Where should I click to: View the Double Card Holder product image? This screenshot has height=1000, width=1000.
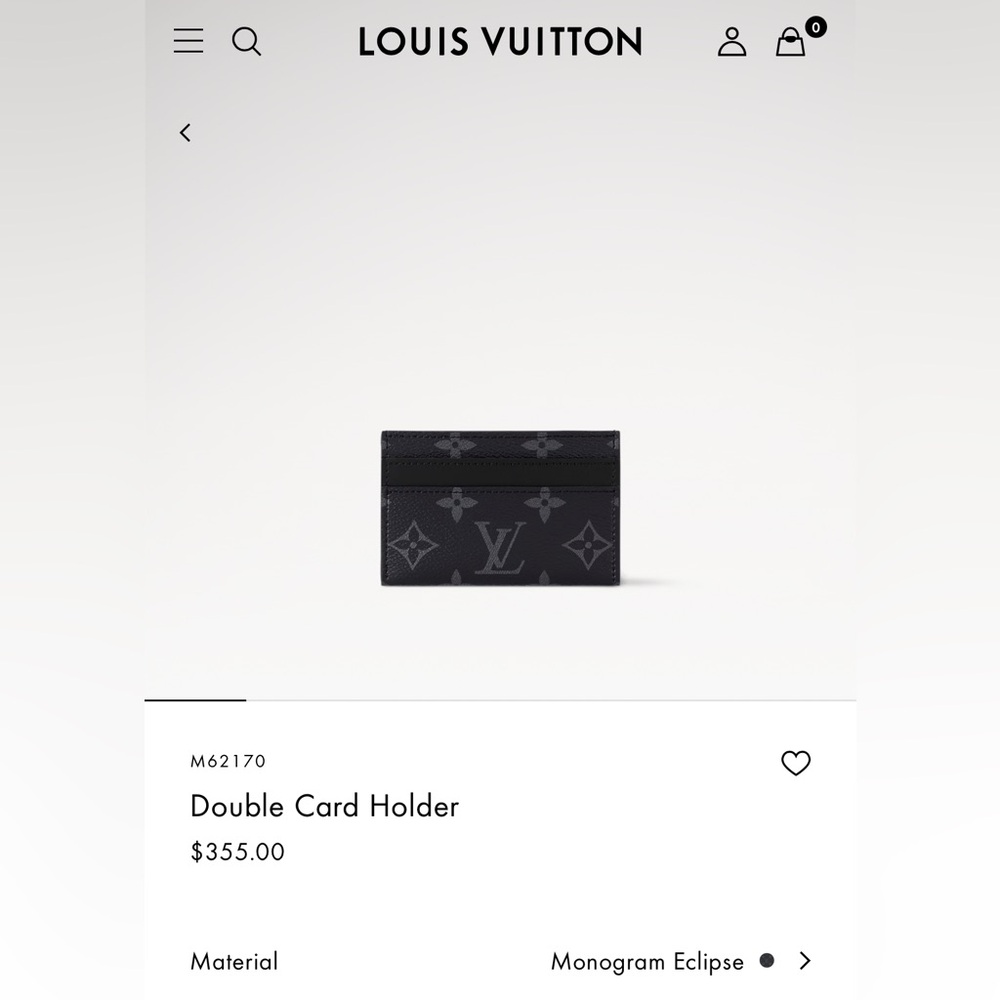pos(500,508)
